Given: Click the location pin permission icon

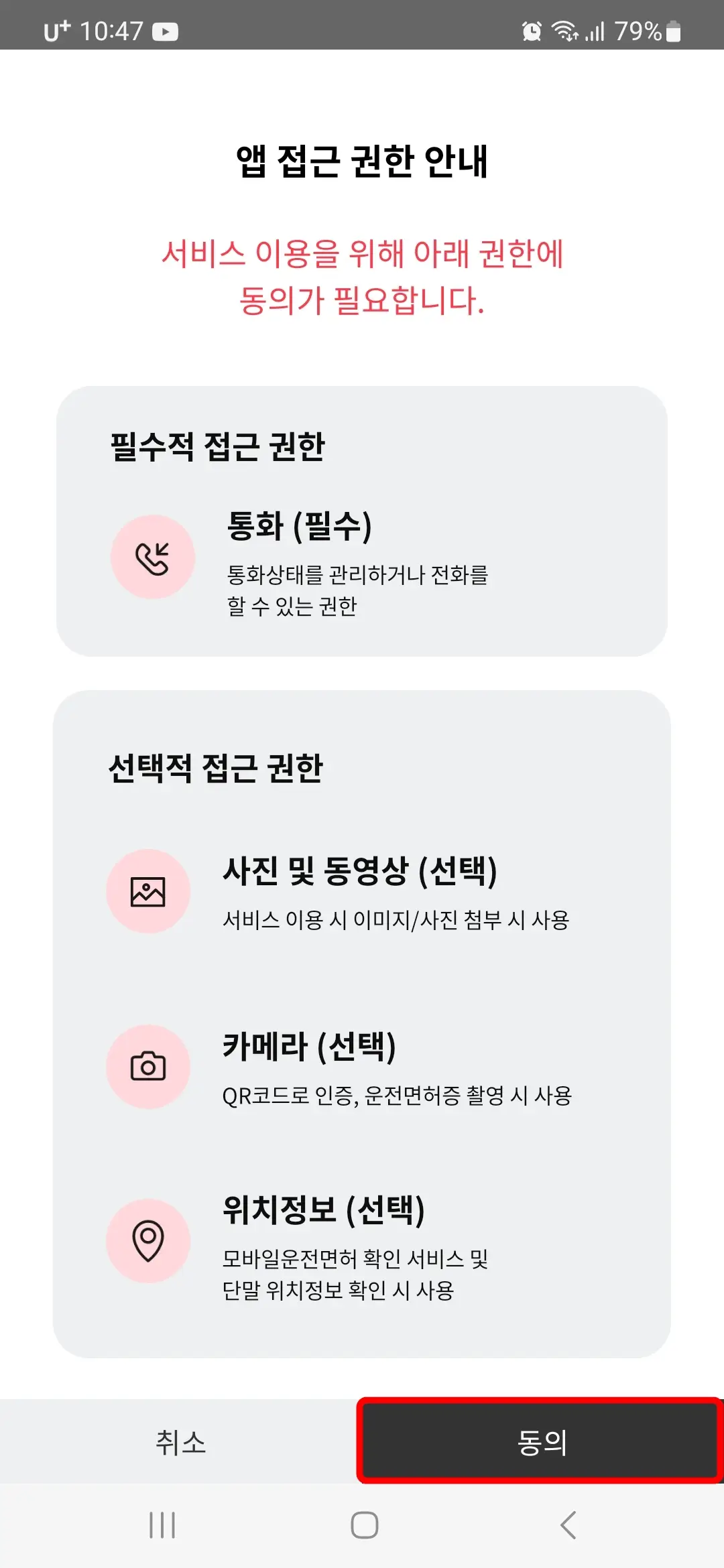Looking at the screenshot, I should (148, 1239).
